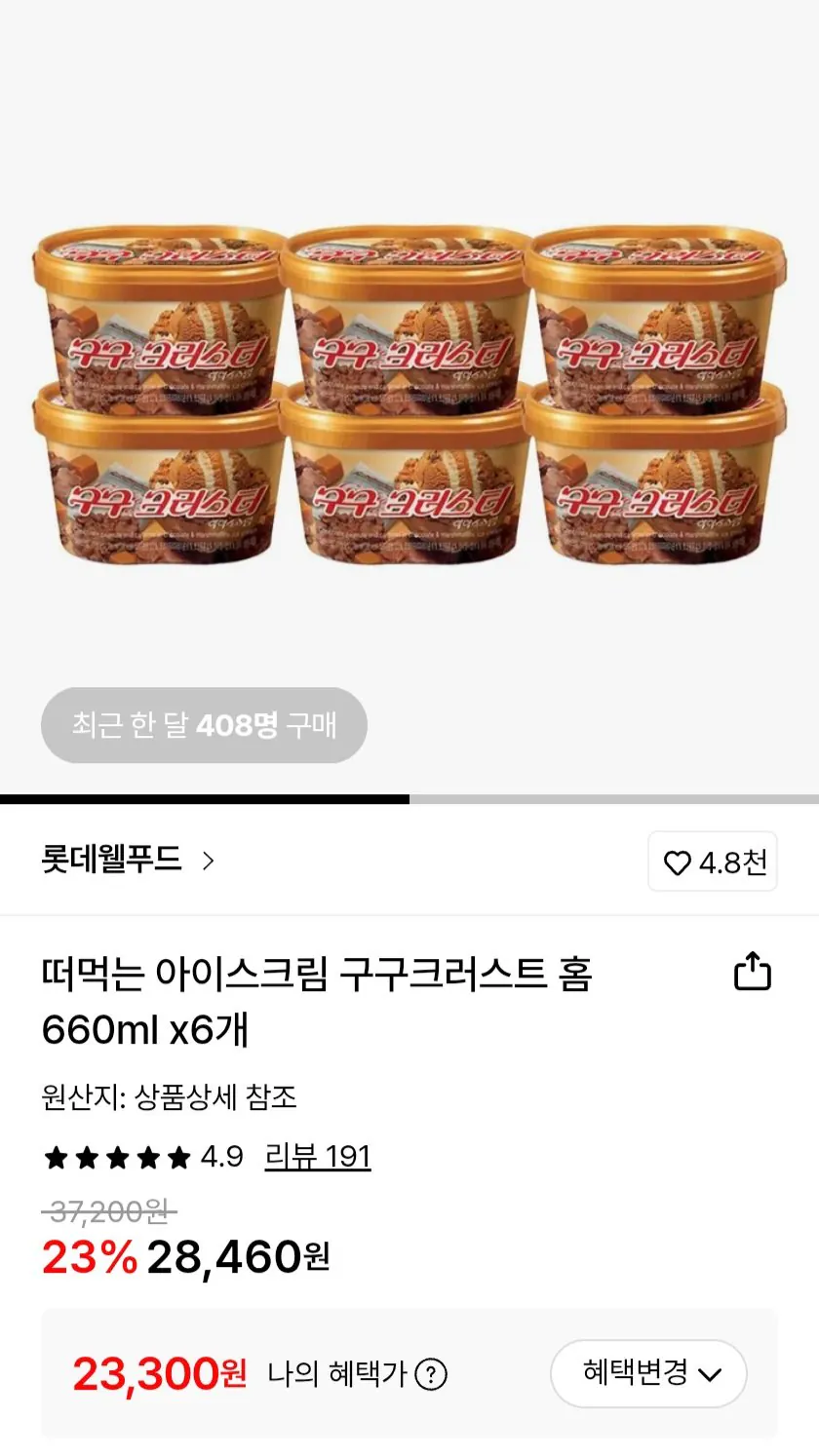819x1456 pixels.
Task: Tap the help circle icon for benefit price
Action: point(432,1374)
